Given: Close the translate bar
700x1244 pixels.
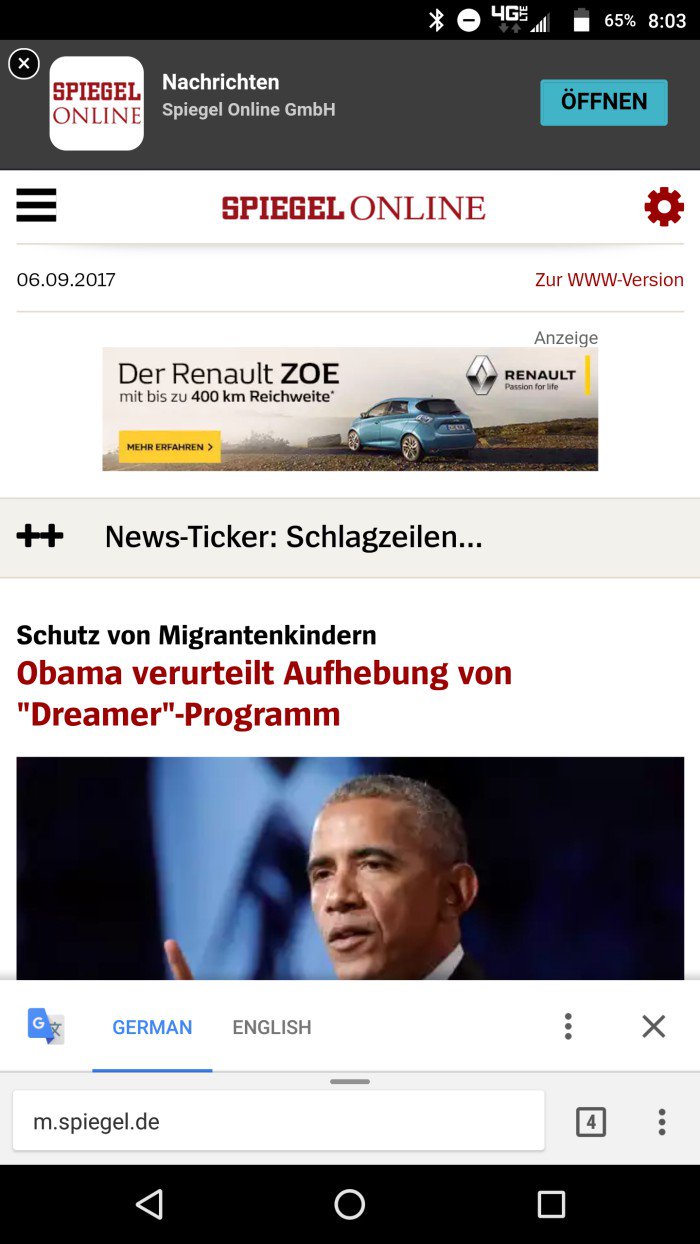Looking at the screenshot, I should pos(654,1027).
